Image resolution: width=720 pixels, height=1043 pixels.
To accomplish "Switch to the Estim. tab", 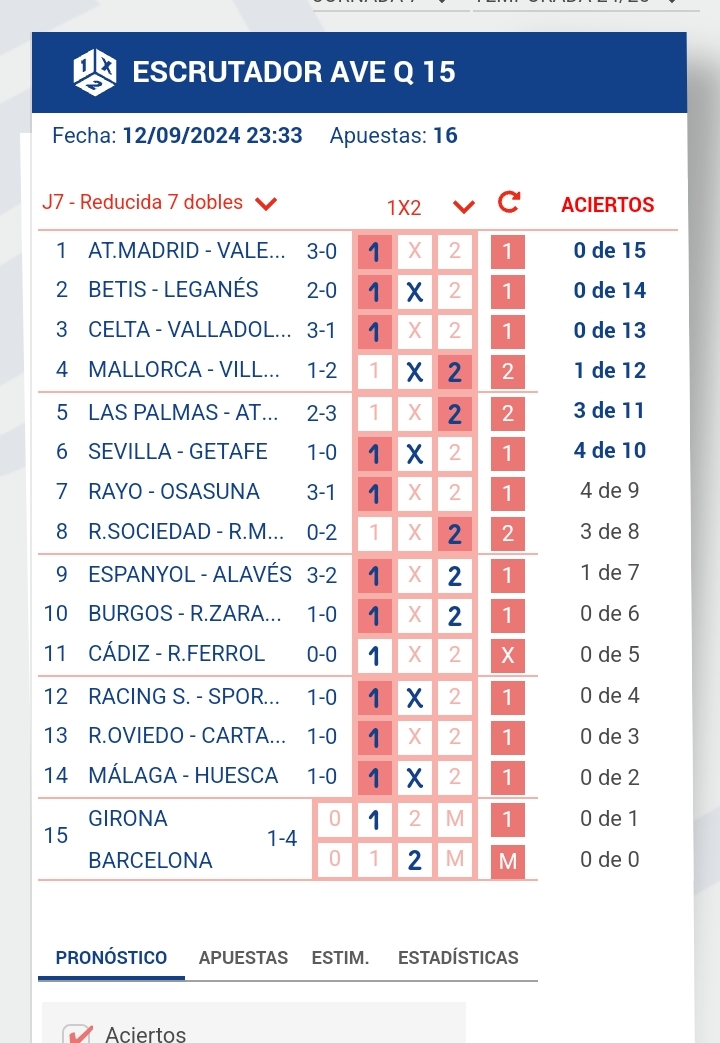I will 340,957.
